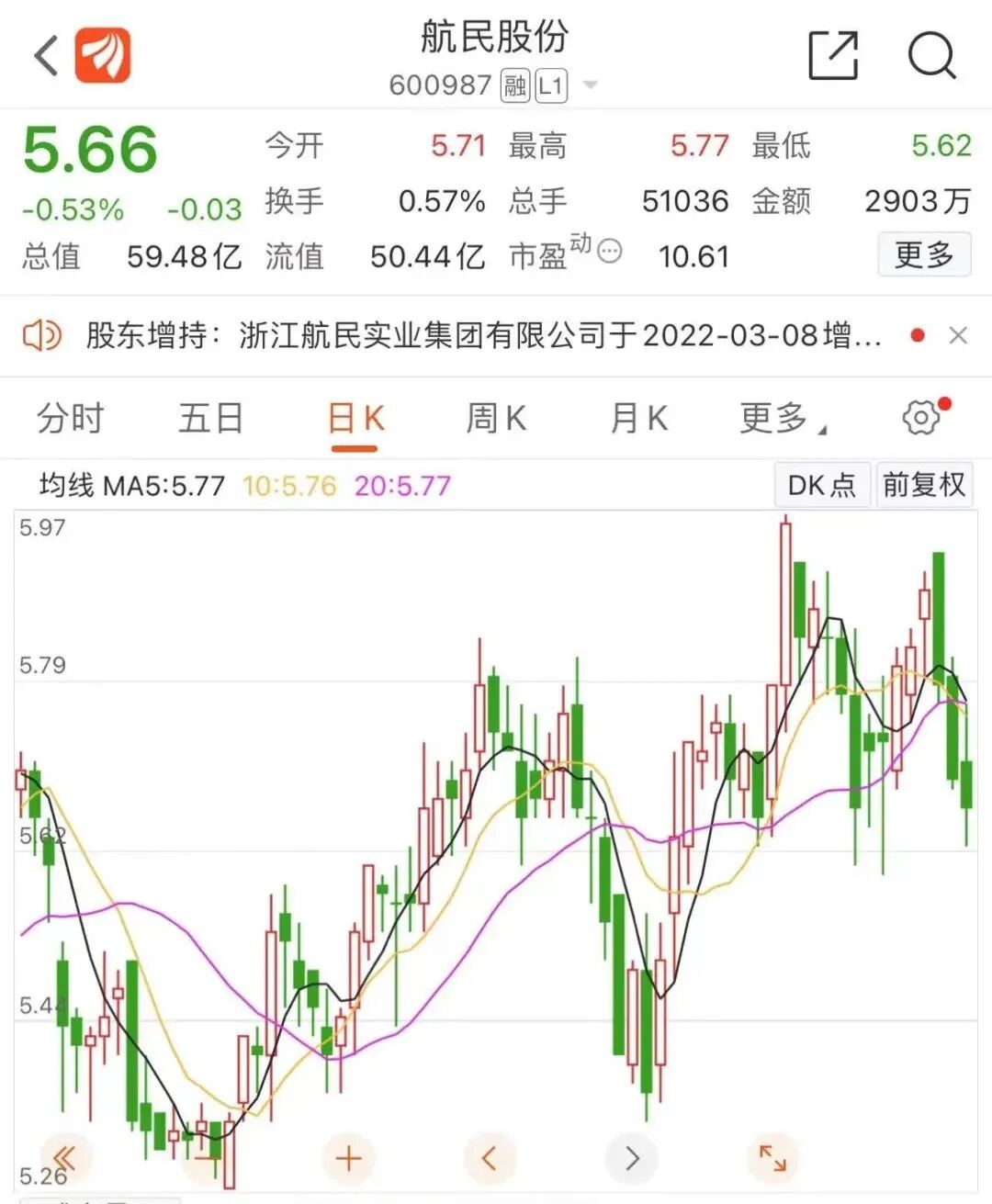
Task: Switch to the 五日 tab
Action: (x=210, y=419)
